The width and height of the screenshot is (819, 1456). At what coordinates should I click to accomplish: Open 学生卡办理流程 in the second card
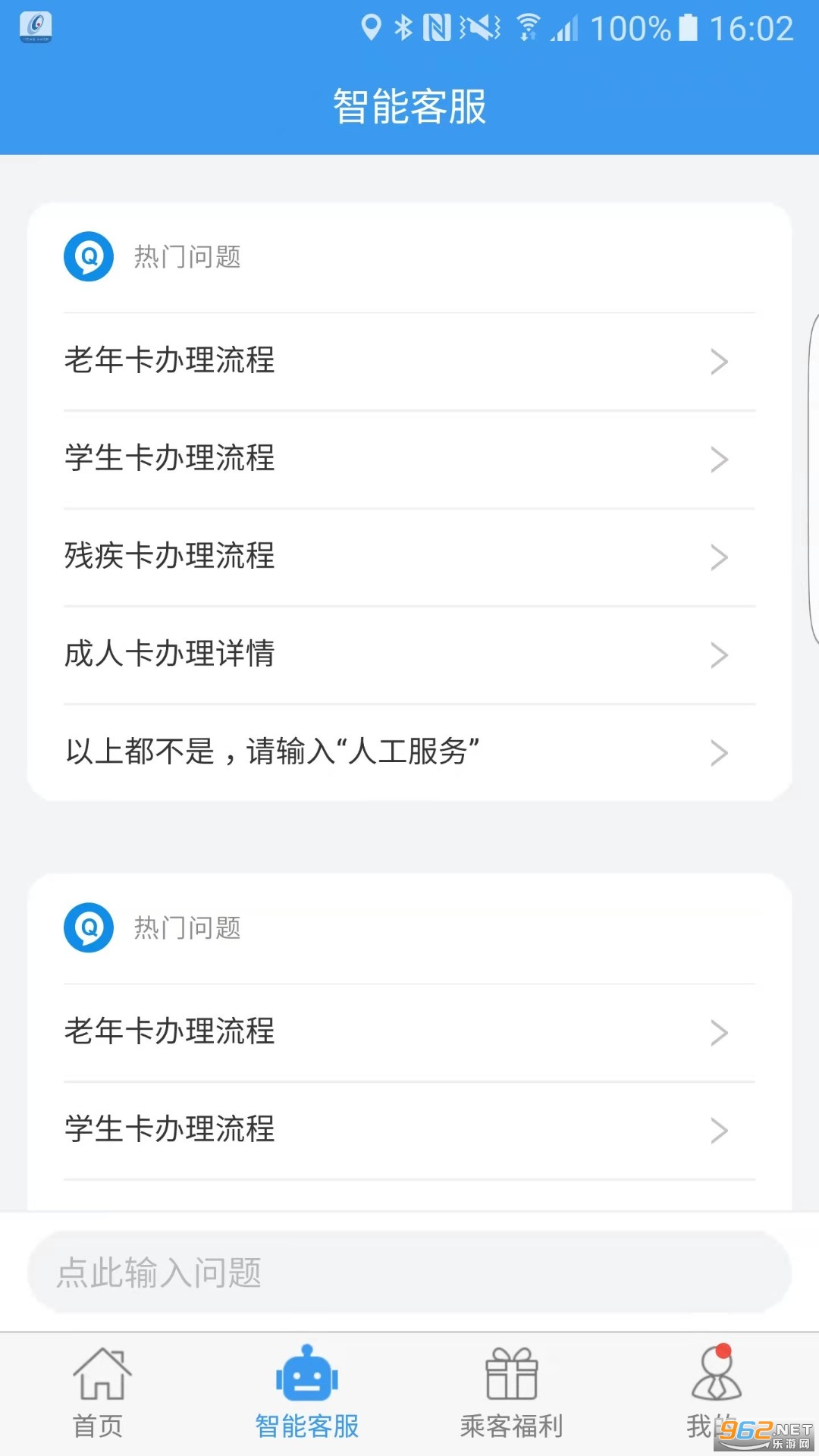coord(409,1131)
